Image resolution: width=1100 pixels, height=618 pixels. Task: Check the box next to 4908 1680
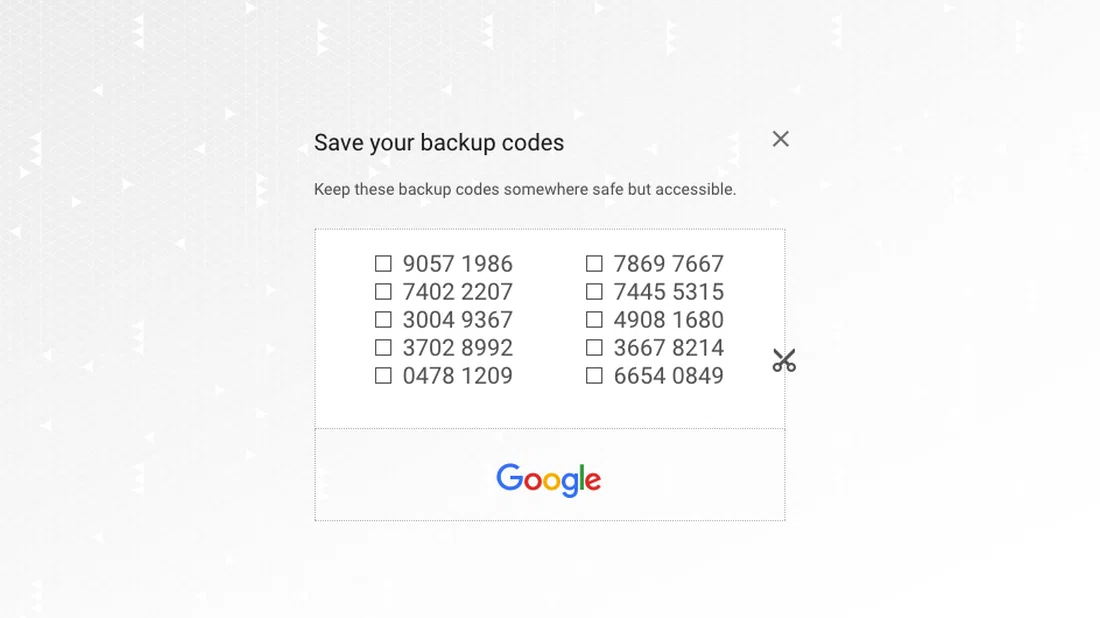coord(594,320)
